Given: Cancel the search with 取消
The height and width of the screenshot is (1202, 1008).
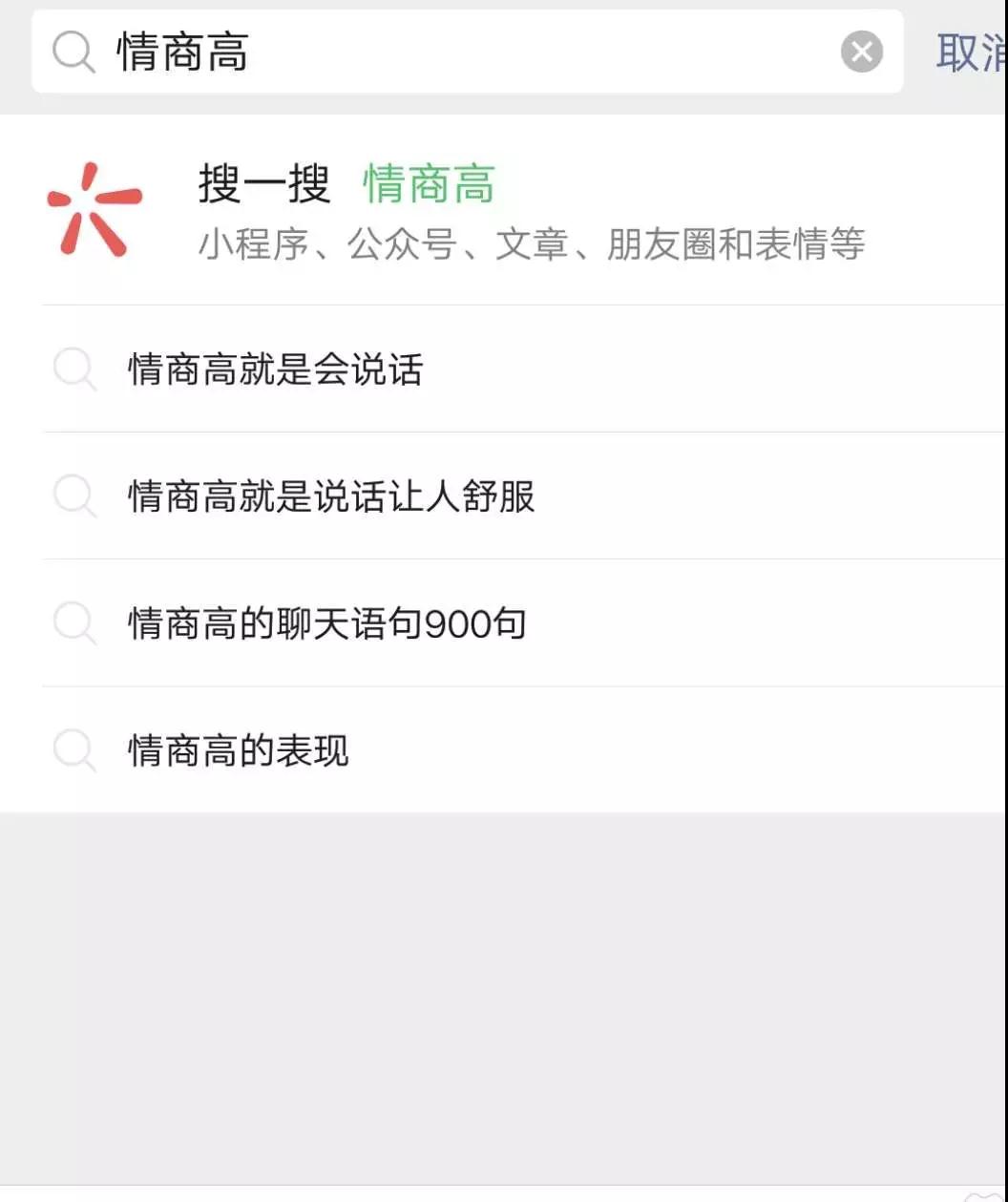Looking at the screenshot, I should [x=970, y=52].
